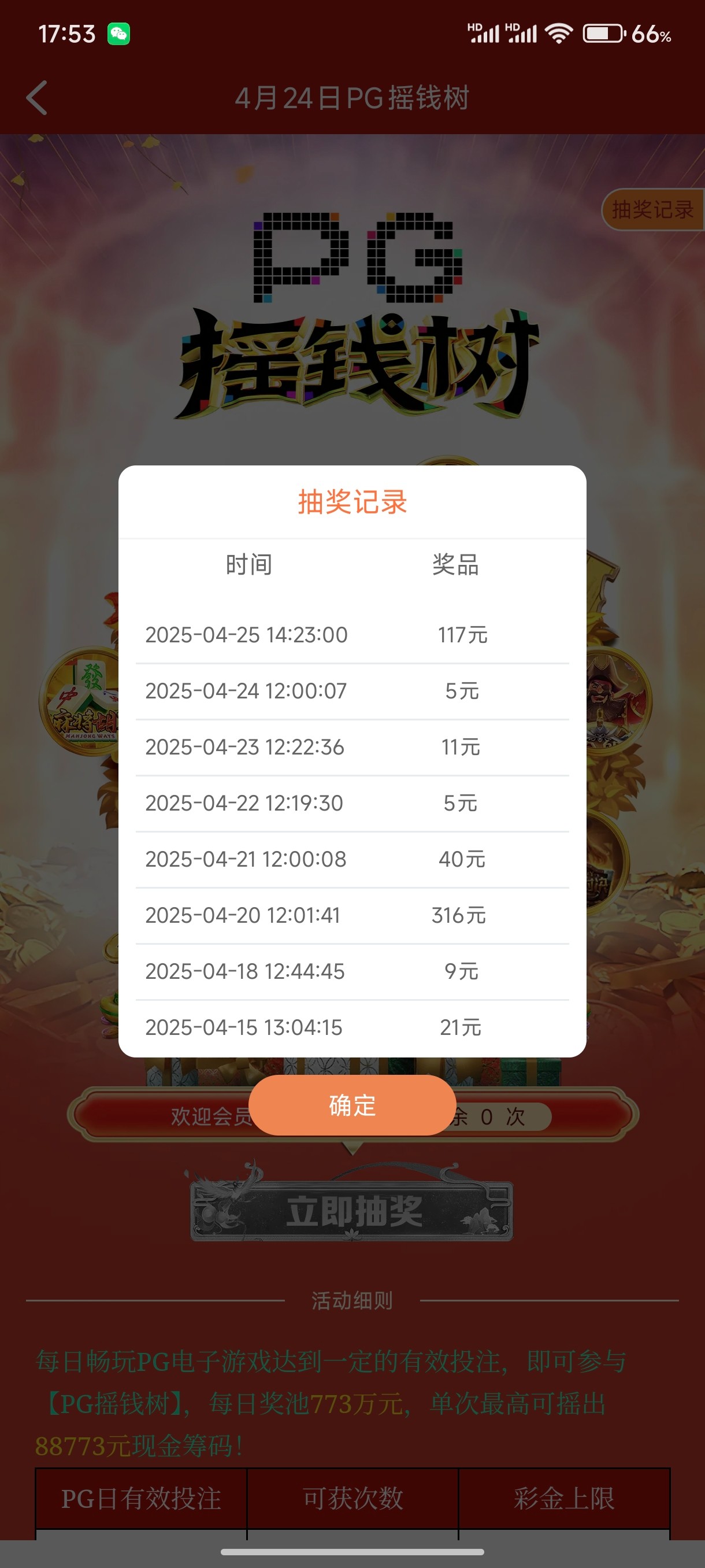Go back using the top-left arrow
The image size is (705, 1568).
pos(37,98)
